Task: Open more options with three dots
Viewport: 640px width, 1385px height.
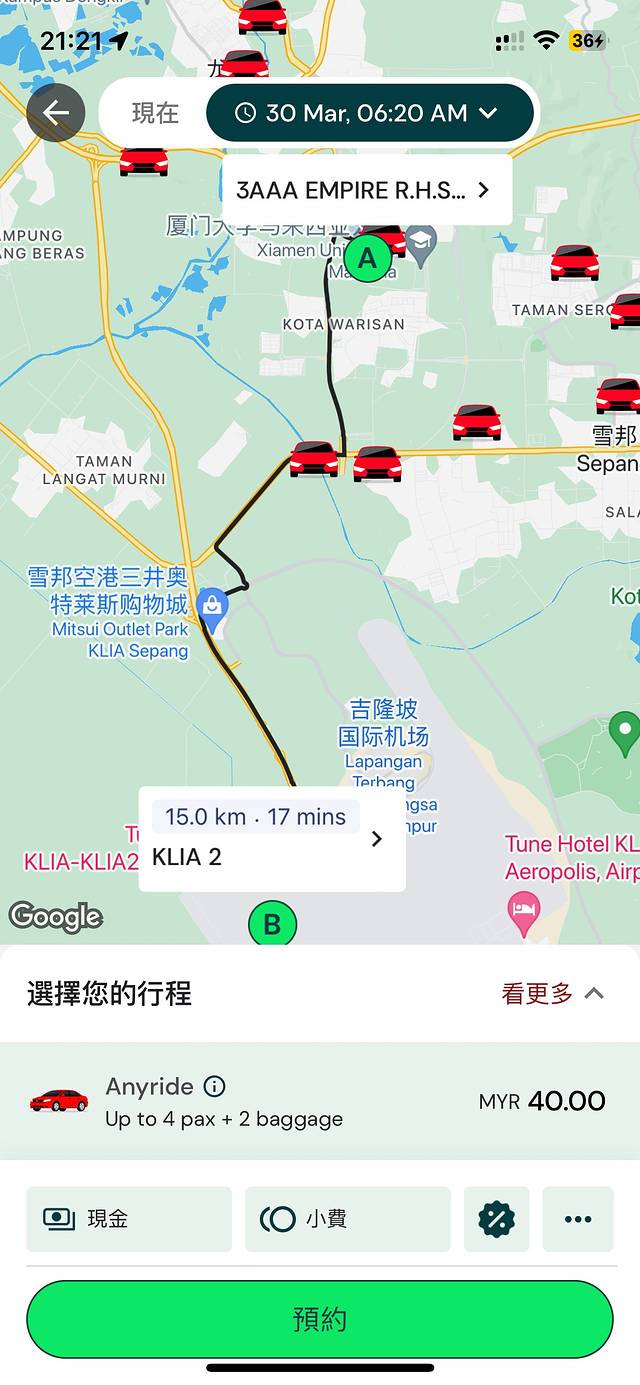Action: click(x=578, y=1219)
